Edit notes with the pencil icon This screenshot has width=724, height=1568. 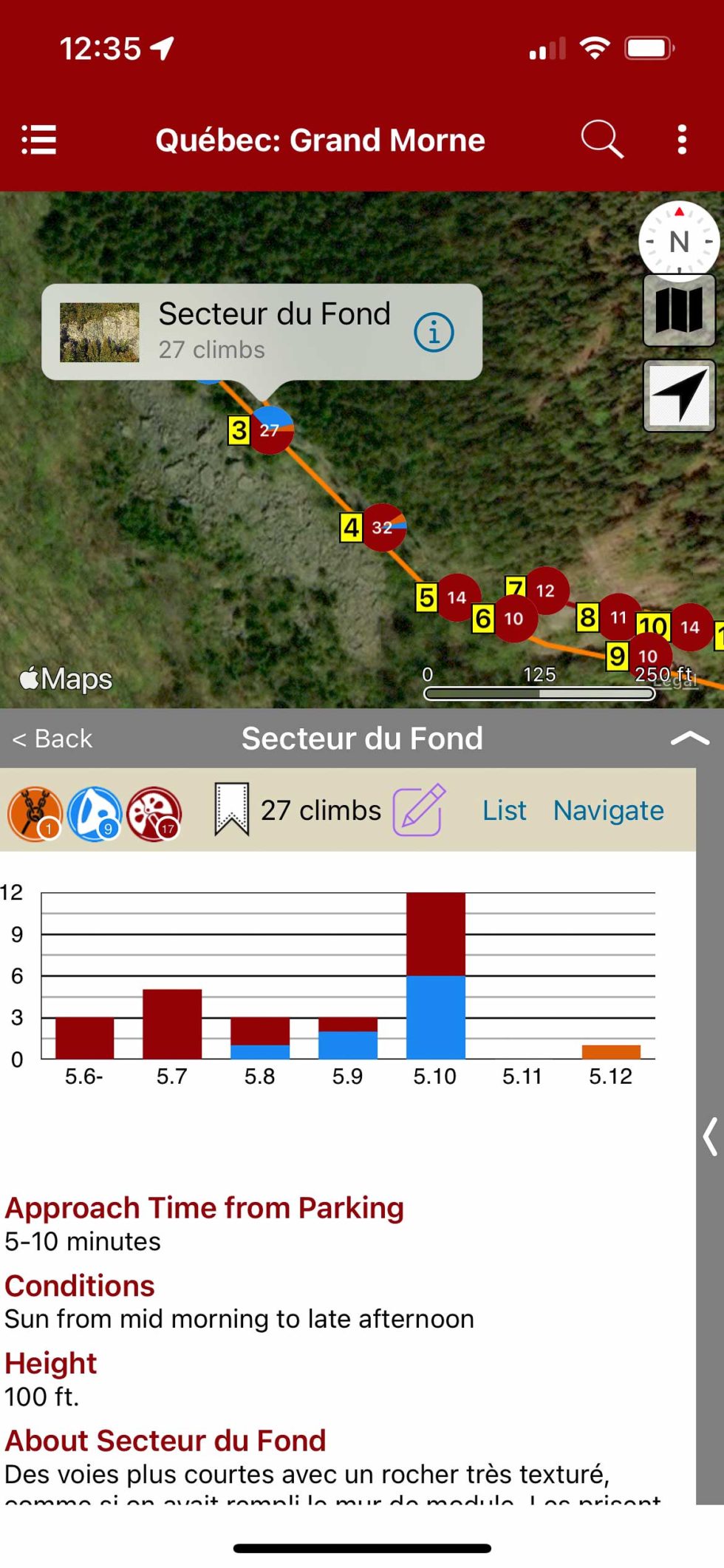[419, 810]
